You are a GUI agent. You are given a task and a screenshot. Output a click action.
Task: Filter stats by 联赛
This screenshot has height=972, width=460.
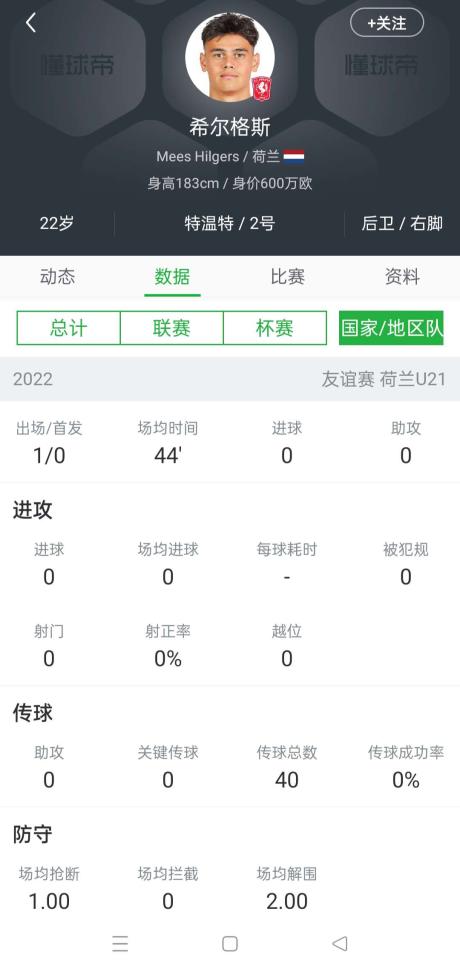pyautogui.click(x=172, y=328)
